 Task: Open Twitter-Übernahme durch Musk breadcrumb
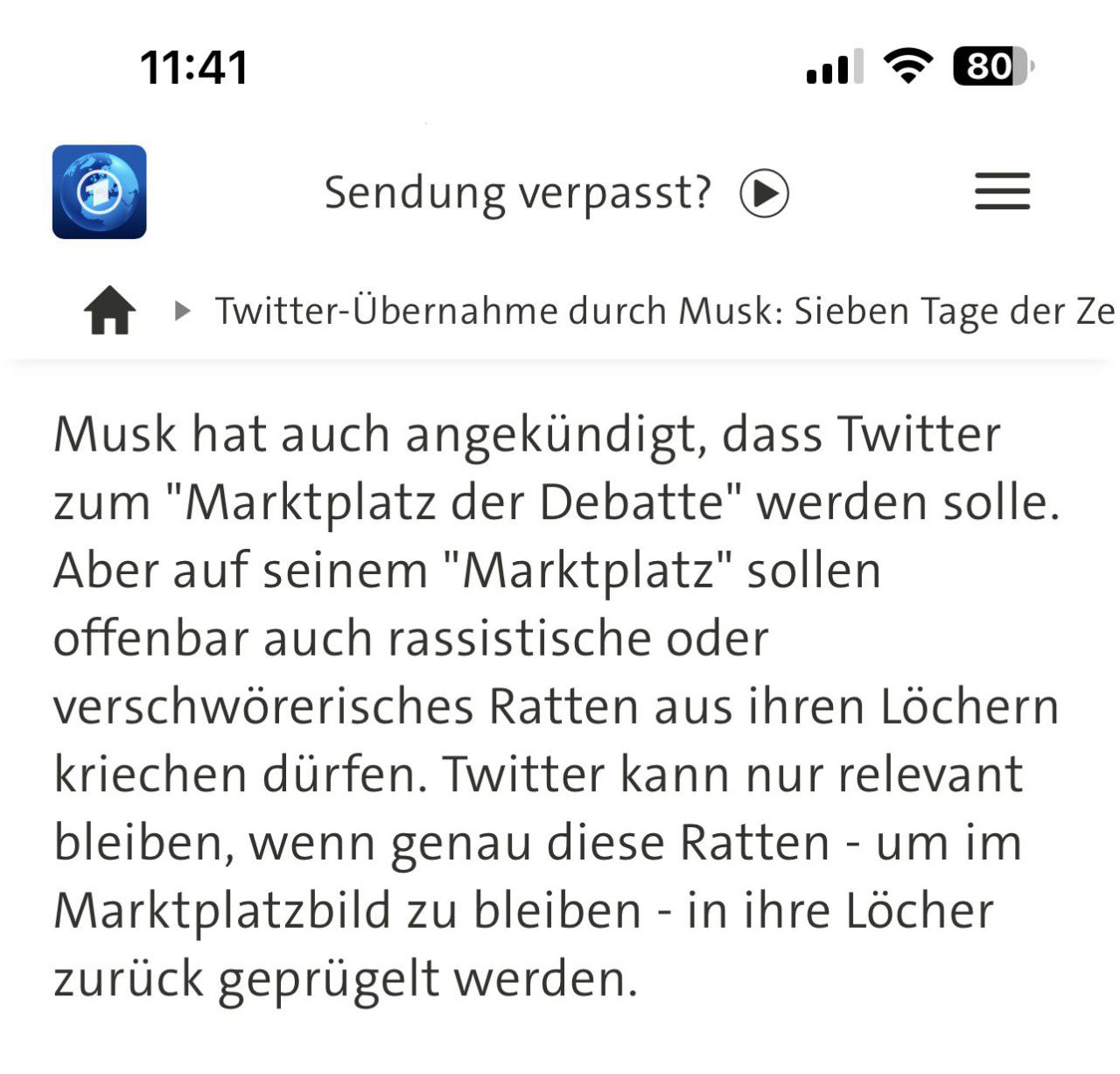(663, 311)
